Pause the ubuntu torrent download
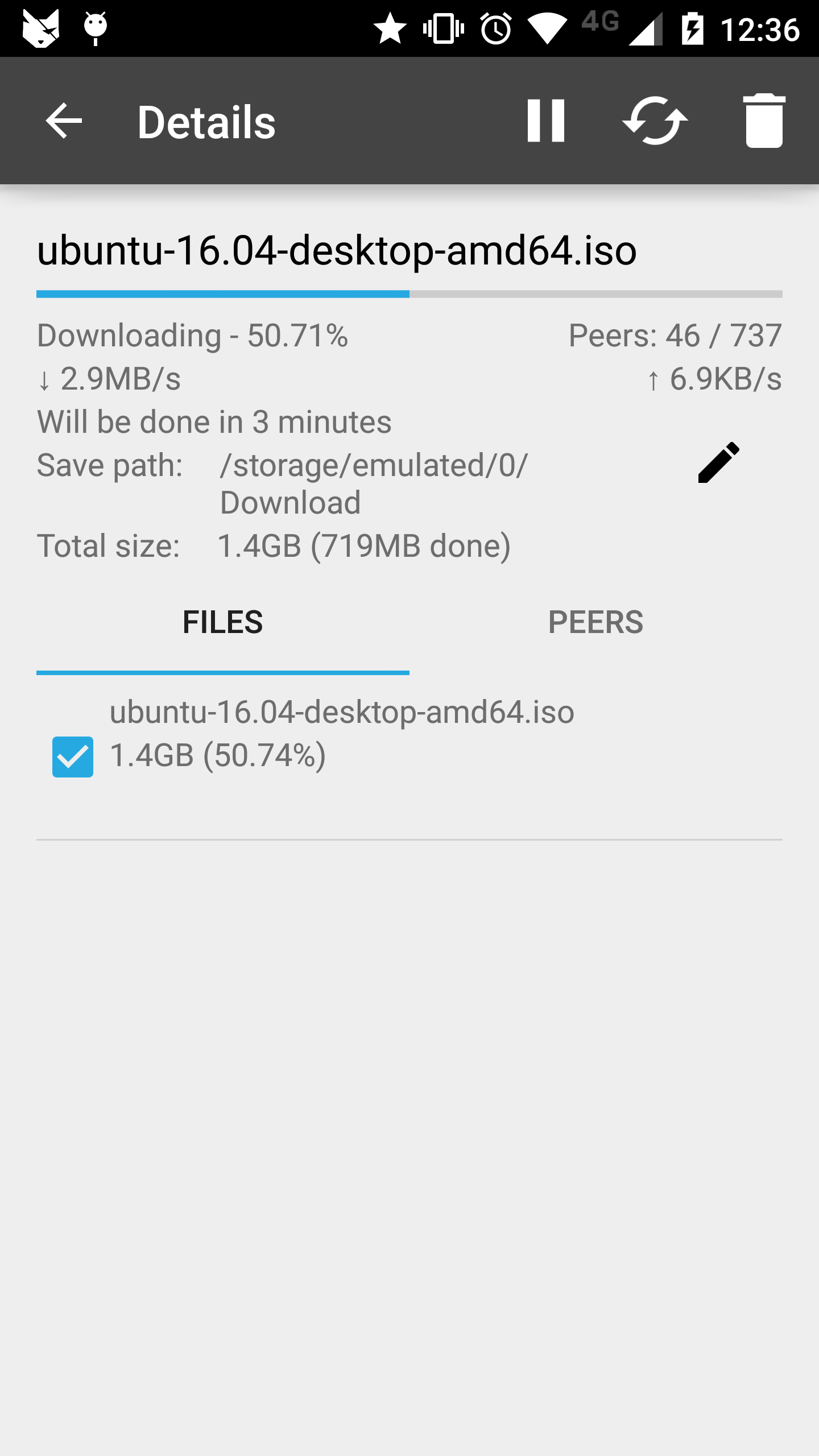Viewport: 819px width, 1456px height. tap(545, 121)
